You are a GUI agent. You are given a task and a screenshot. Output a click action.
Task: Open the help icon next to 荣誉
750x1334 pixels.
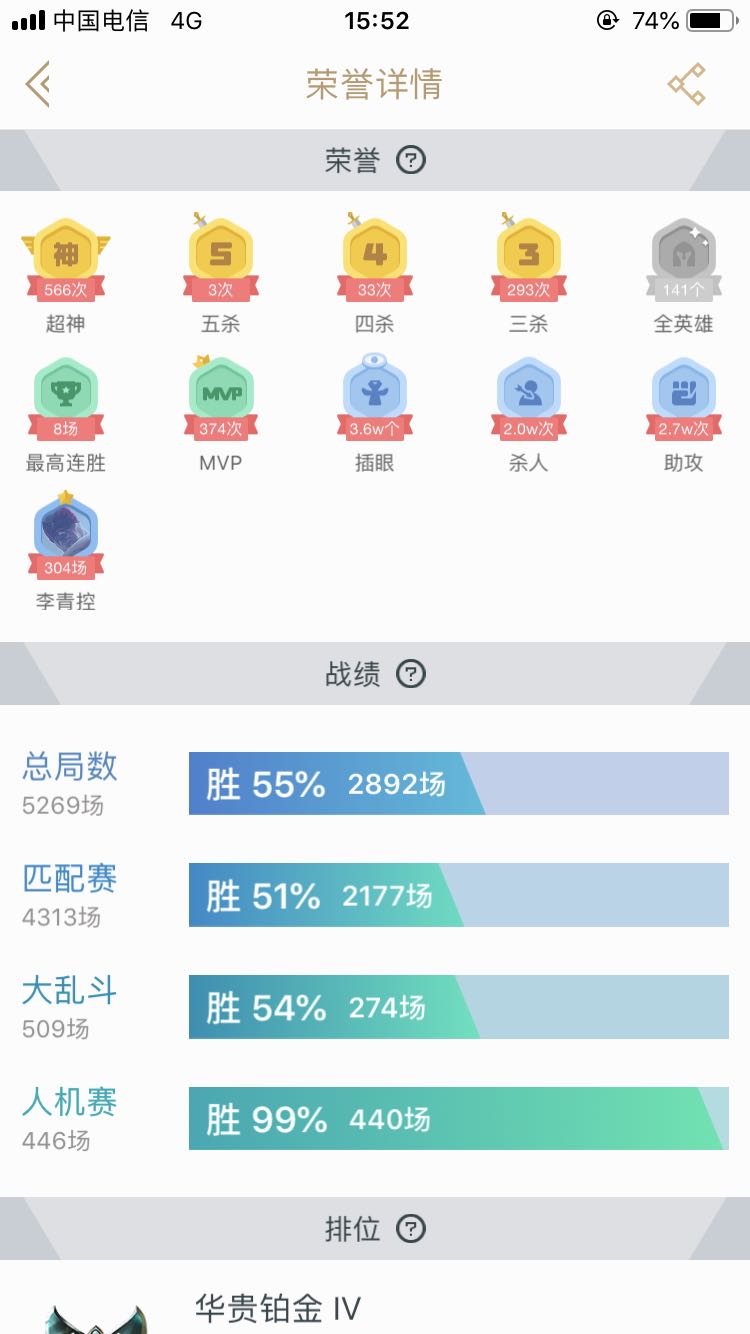point(411,160)
